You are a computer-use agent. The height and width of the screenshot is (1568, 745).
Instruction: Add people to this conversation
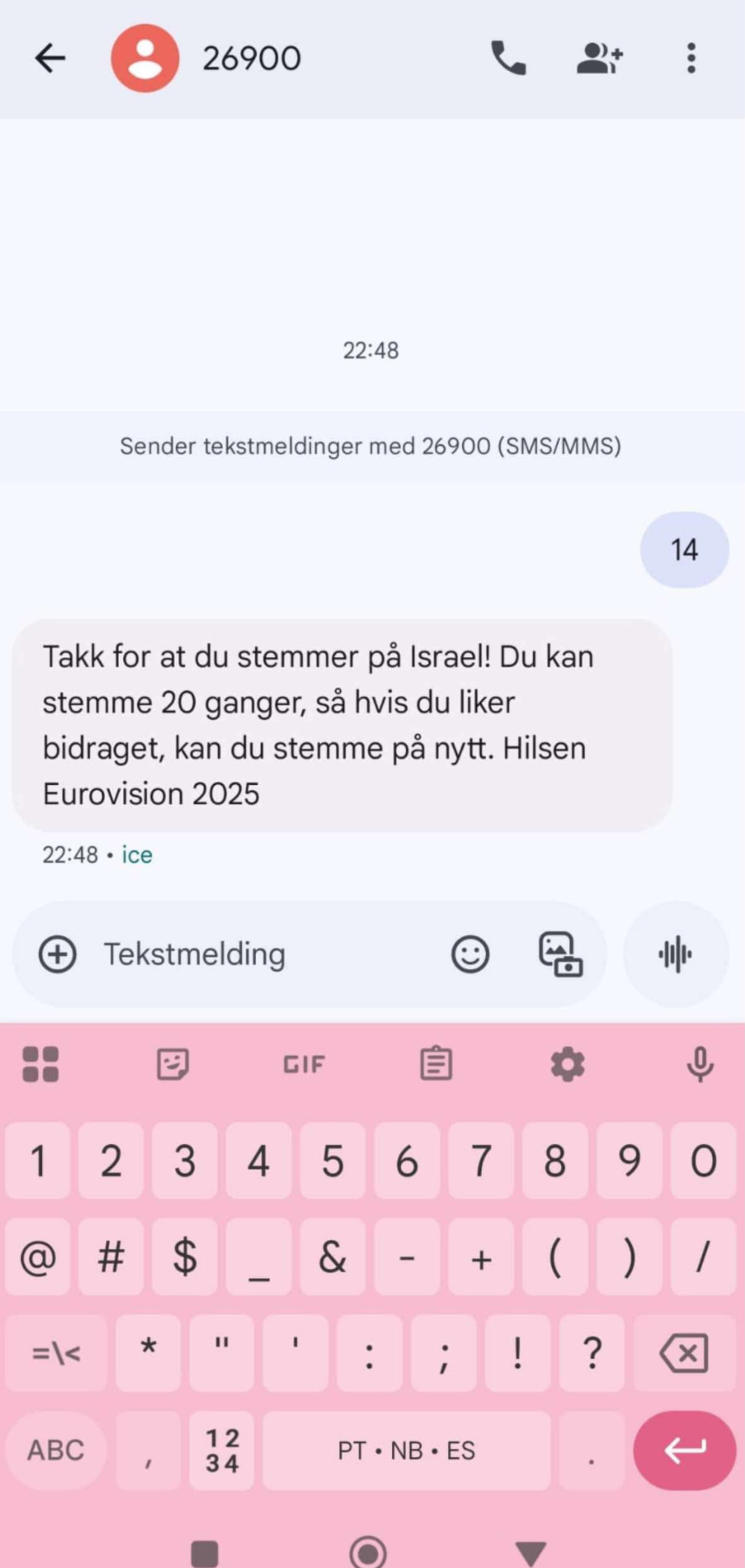599,59
